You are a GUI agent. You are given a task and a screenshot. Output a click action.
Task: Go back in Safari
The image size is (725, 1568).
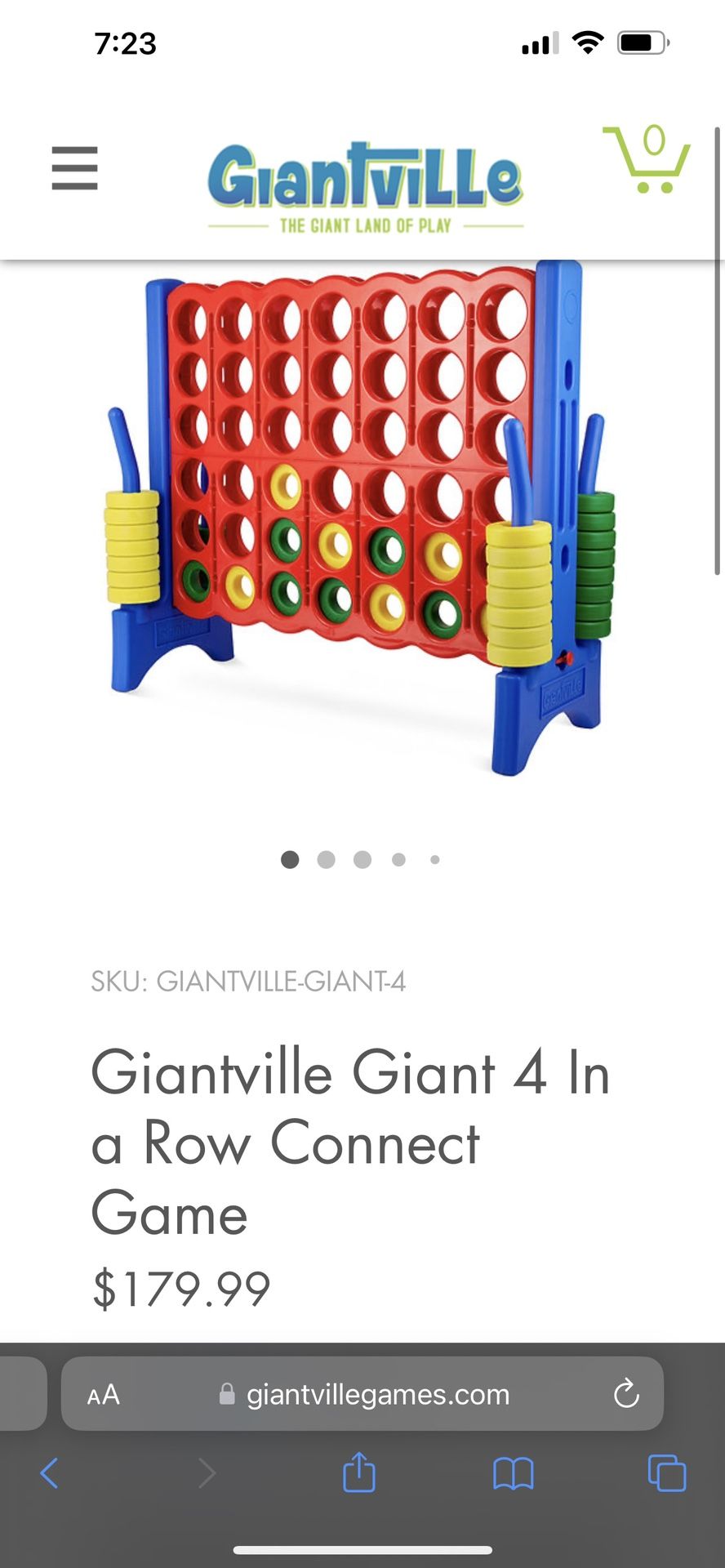tap(49, 1473)
